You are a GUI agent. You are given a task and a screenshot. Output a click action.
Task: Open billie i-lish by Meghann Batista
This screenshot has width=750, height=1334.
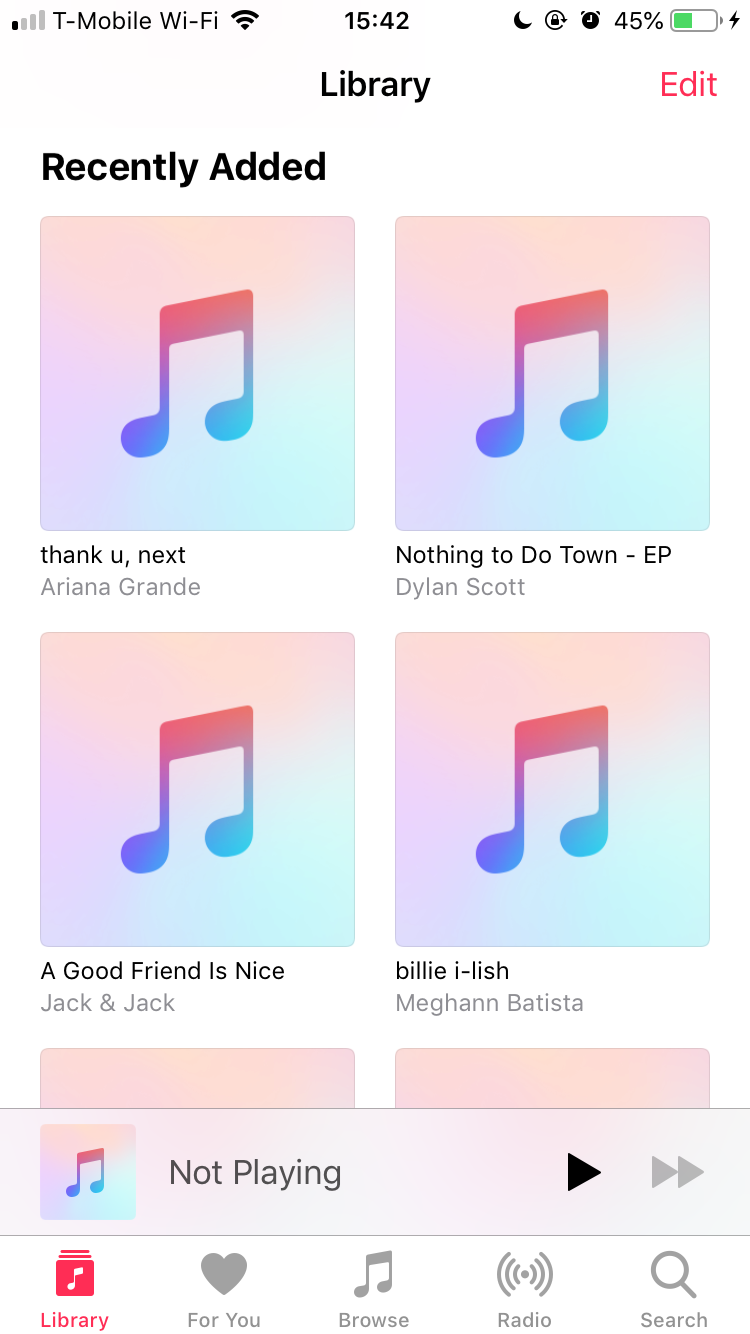[552, 789]
